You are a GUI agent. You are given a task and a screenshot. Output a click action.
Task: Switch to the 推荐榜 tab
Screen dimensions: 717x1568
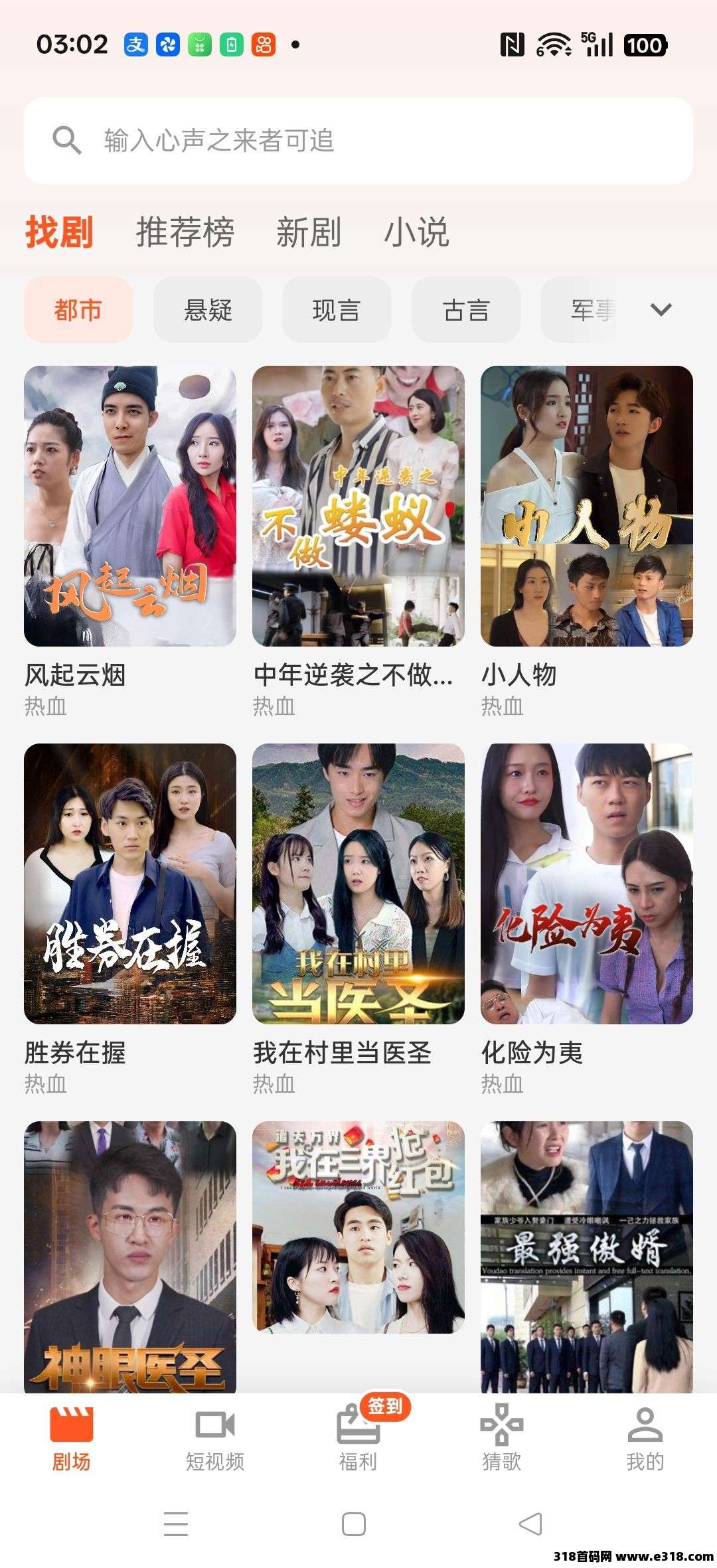pos(185,232)
